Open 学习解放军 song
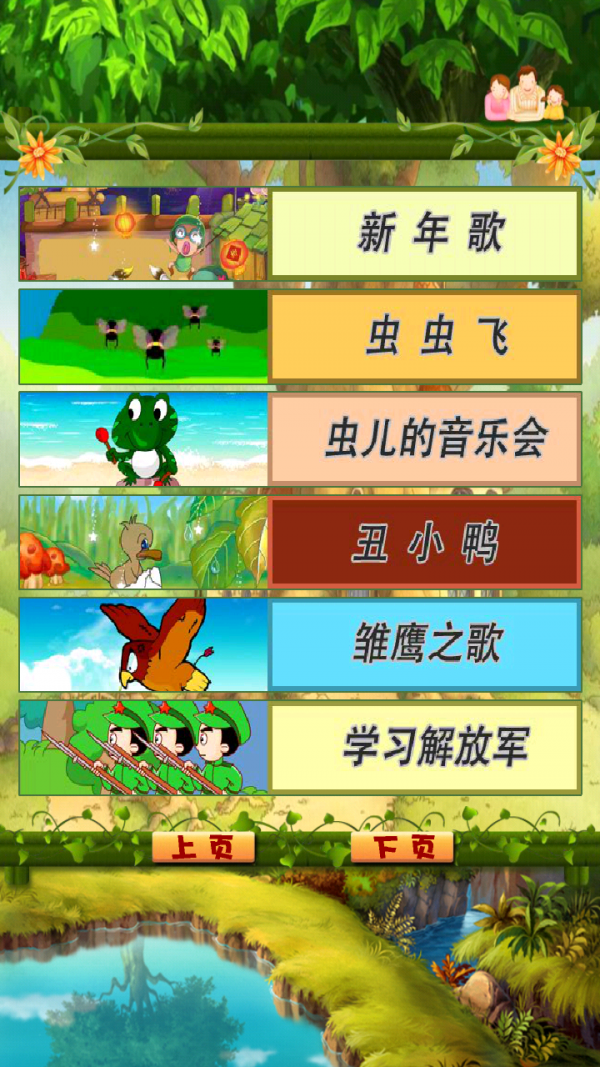This screenshot has height=1067, width=600. coord(425,748)
